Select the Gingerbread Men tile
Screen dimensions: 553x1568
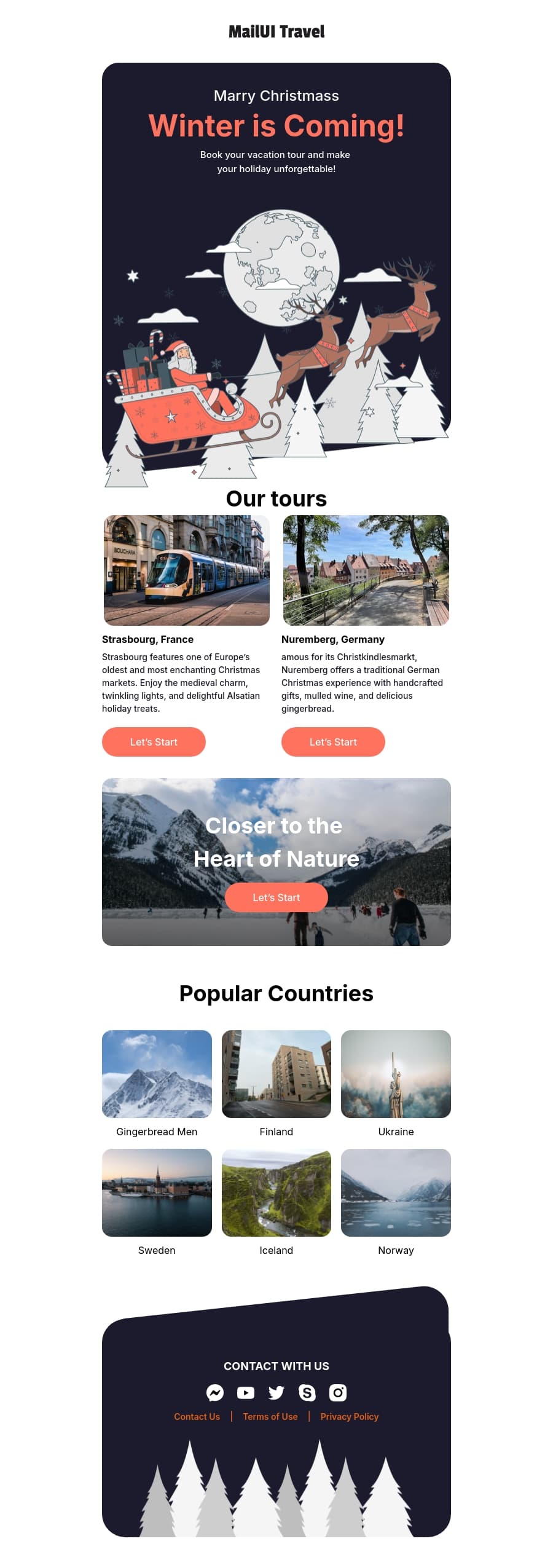tap(157, 1073)
